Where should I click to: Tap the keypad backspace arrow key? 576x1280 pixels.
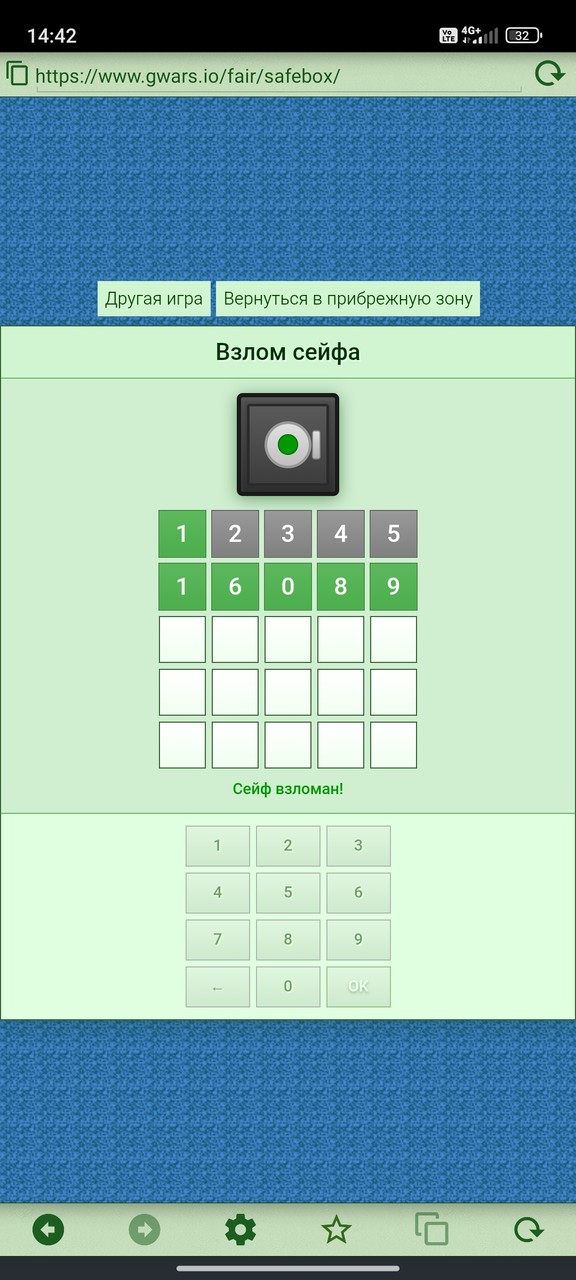coord(218,987)
